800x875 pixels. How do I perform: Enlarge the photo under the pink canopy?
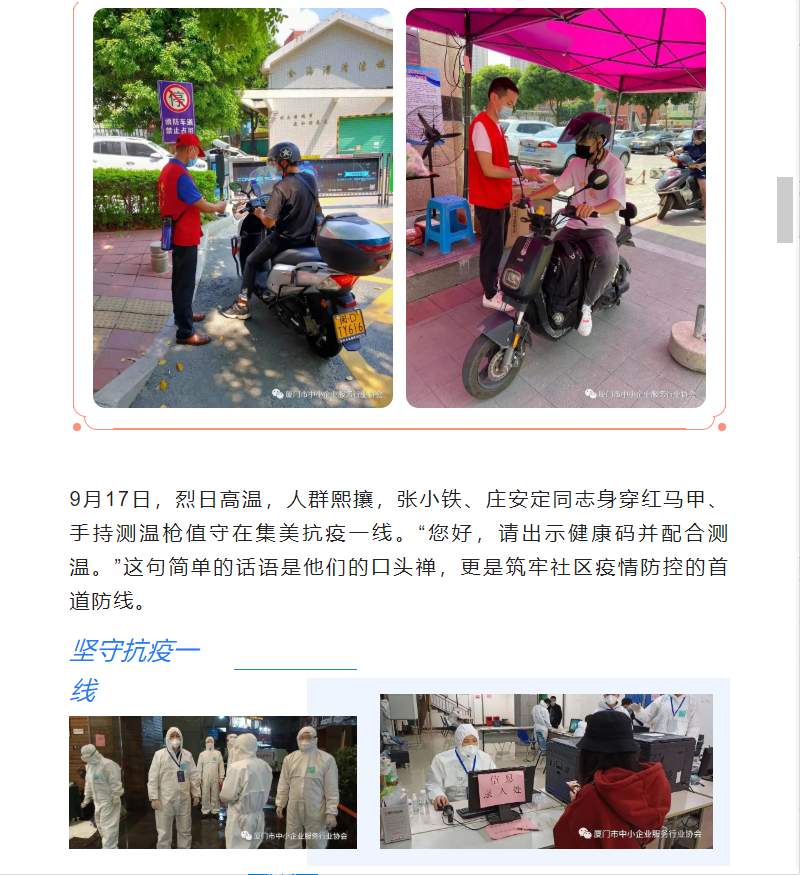tap(556, 208)
